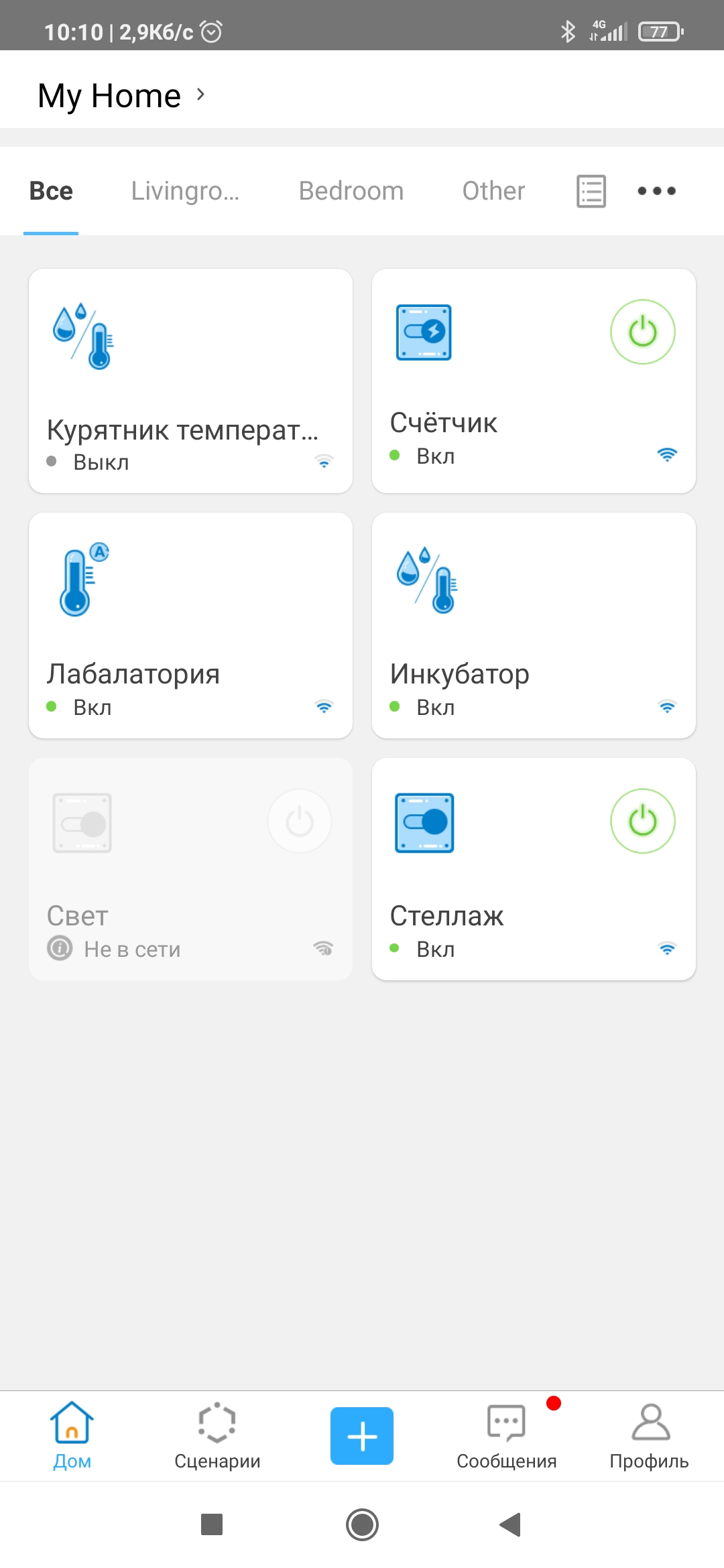Switch to the Livingroom tab
The image size is (724, 1568).
point(185,191)
